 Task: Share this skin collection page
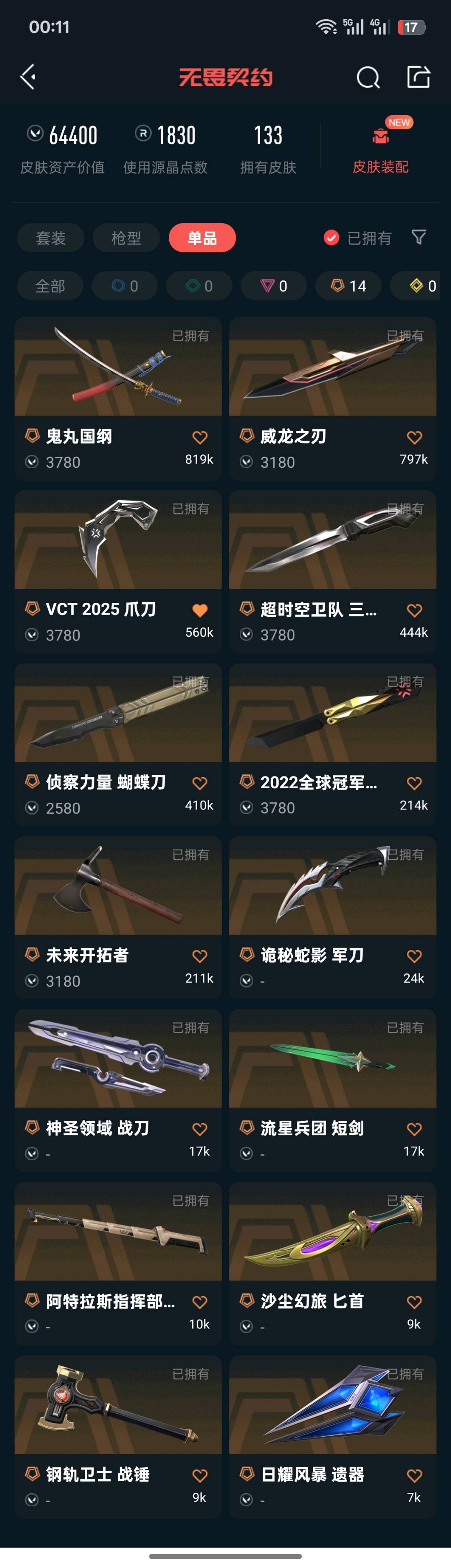coord(418,77)
